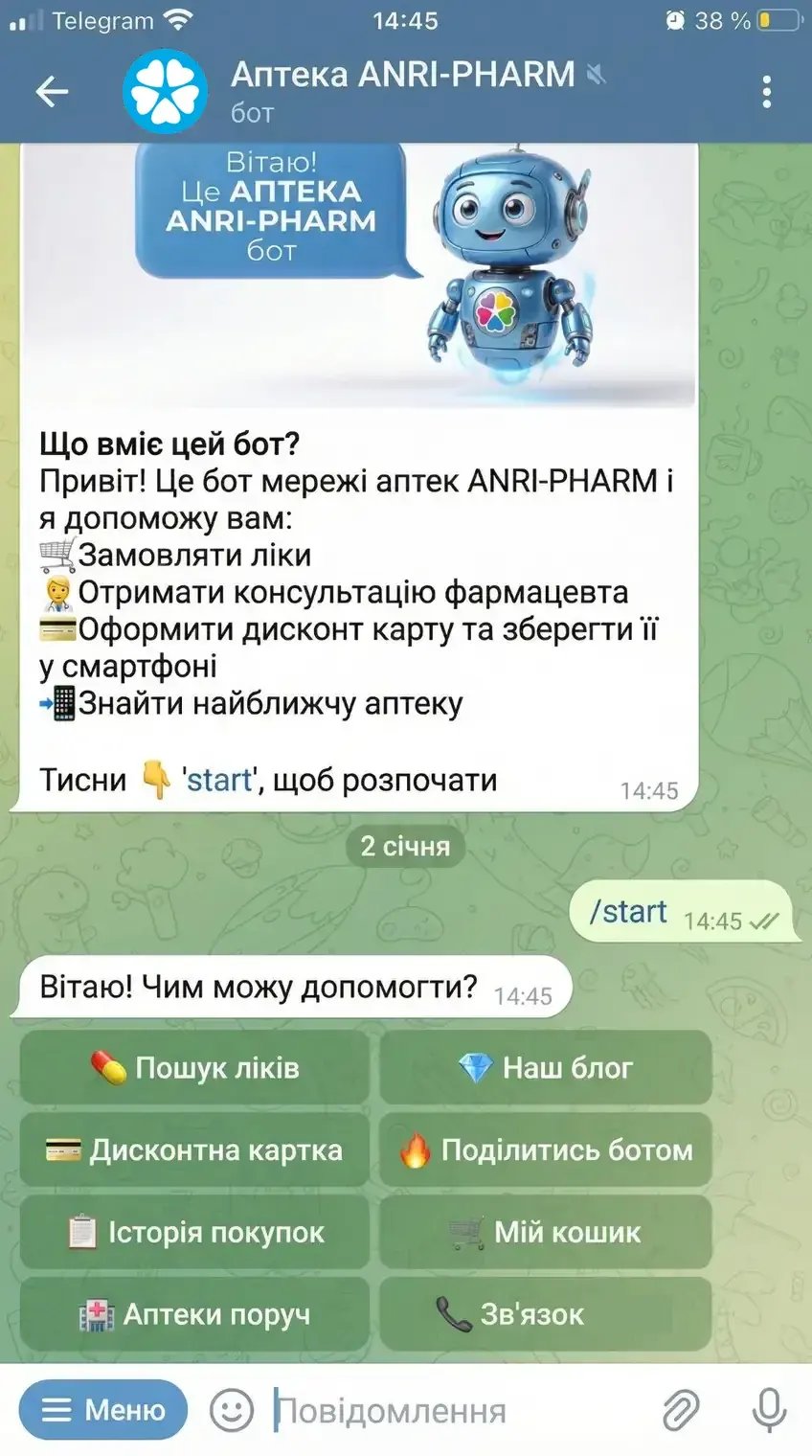Open the three-dot overflow menu
The height and width of the screenshot is (1456, 812).
(x=766, y=92)
